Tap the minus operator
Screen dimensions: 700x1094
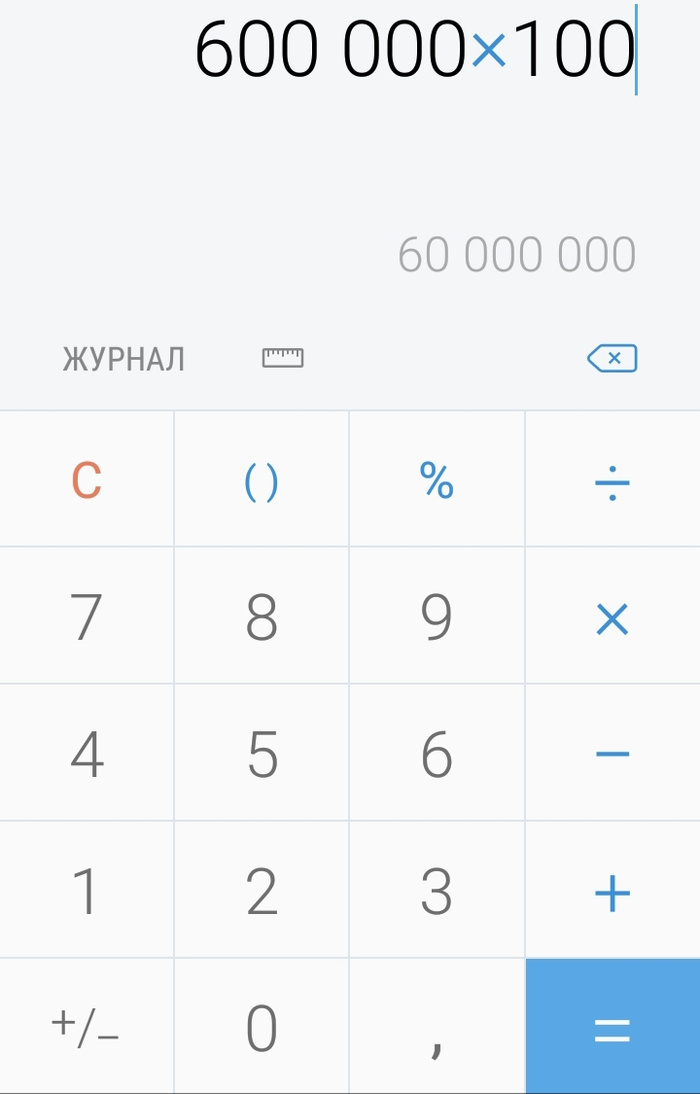pyautogui.click(x=612, y=755)
